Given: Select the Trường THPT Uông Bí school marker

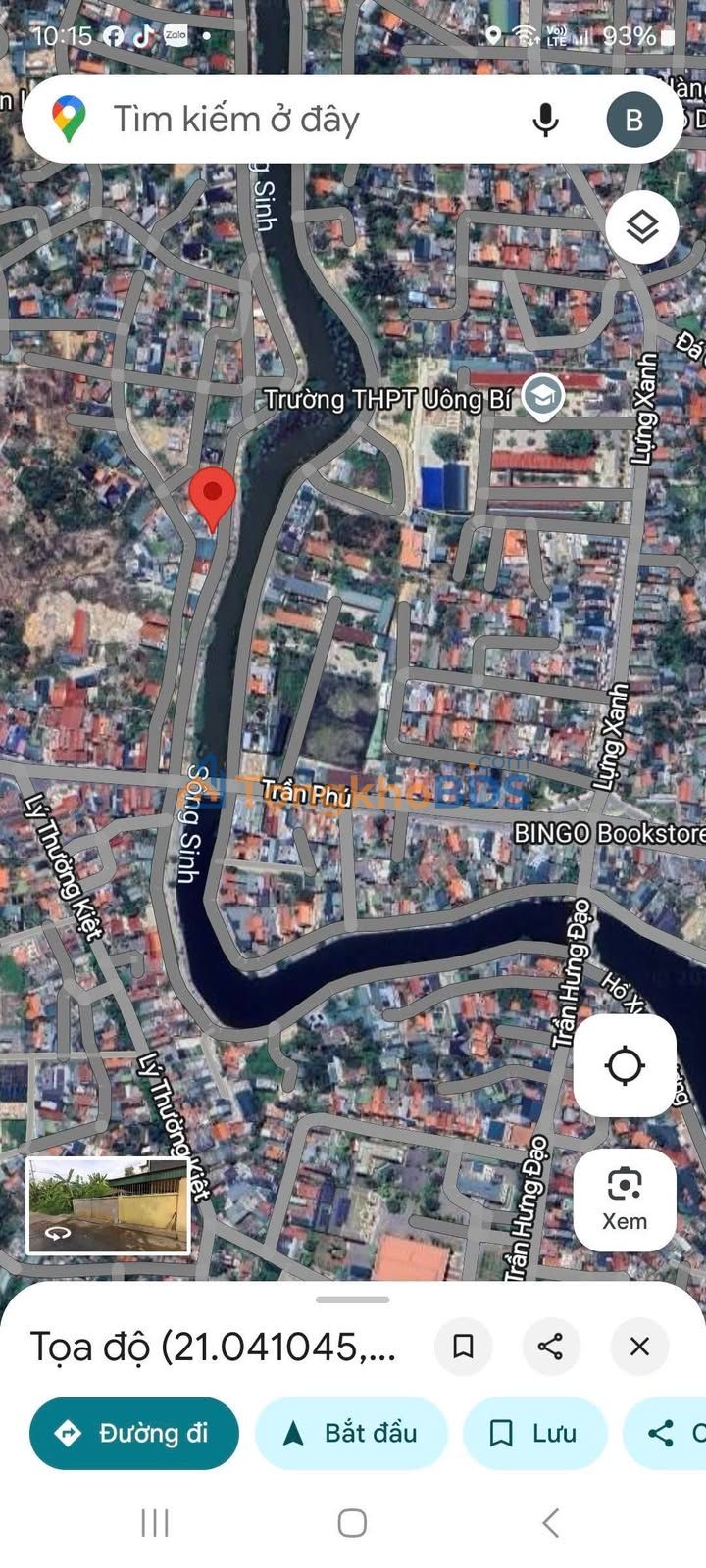Looking at the screenshot, I should point(541,397).
